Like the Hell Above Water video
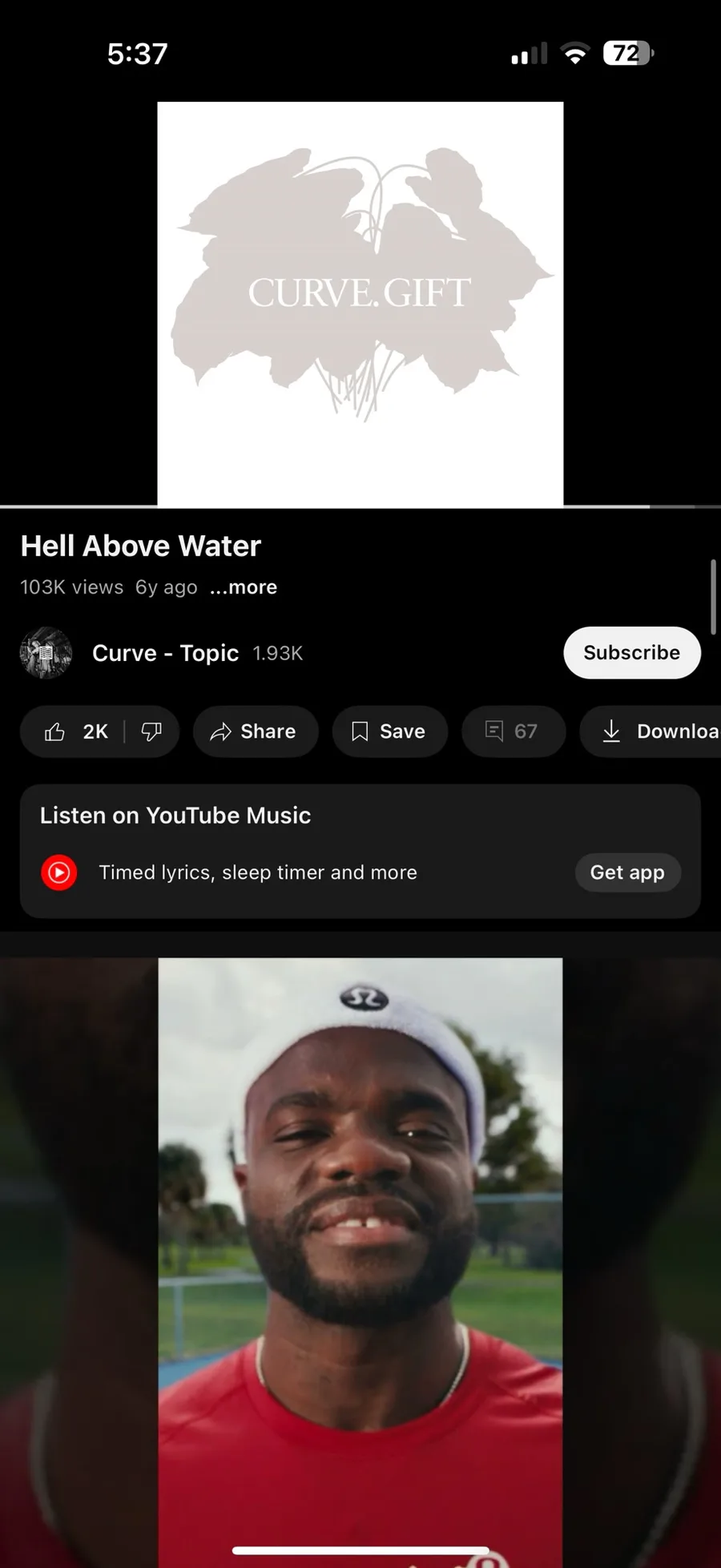This screenshot has width=721, height=1568. tap(74, 732)
